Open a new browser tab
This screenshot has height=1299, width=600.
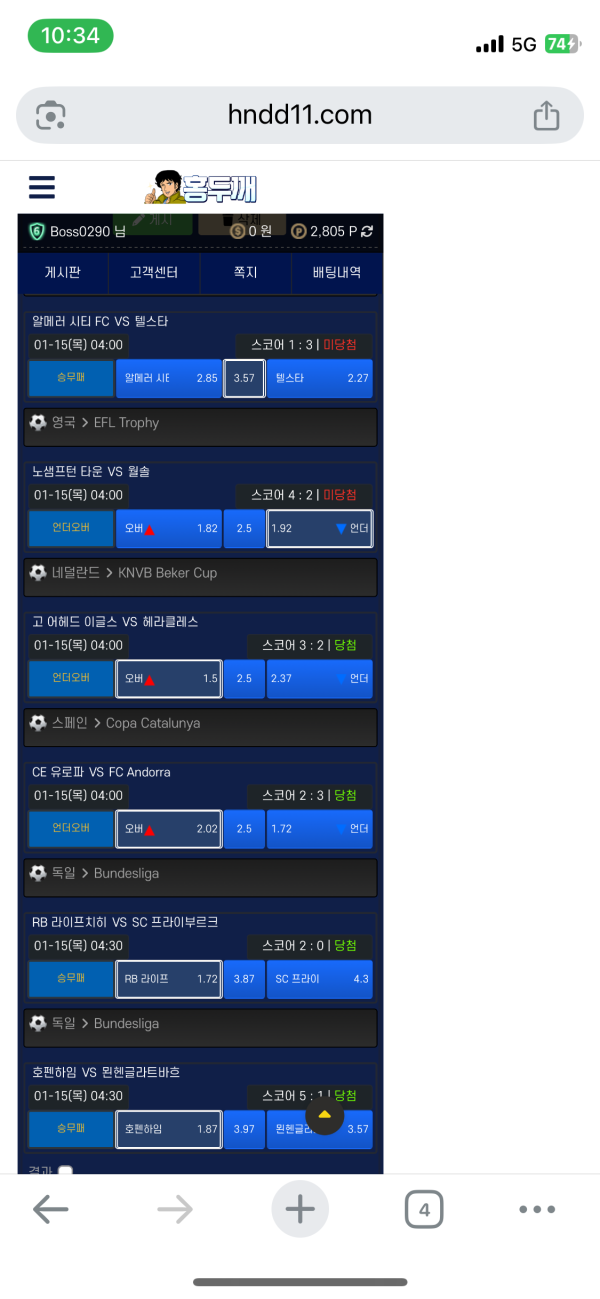(x=300, y=1210)
